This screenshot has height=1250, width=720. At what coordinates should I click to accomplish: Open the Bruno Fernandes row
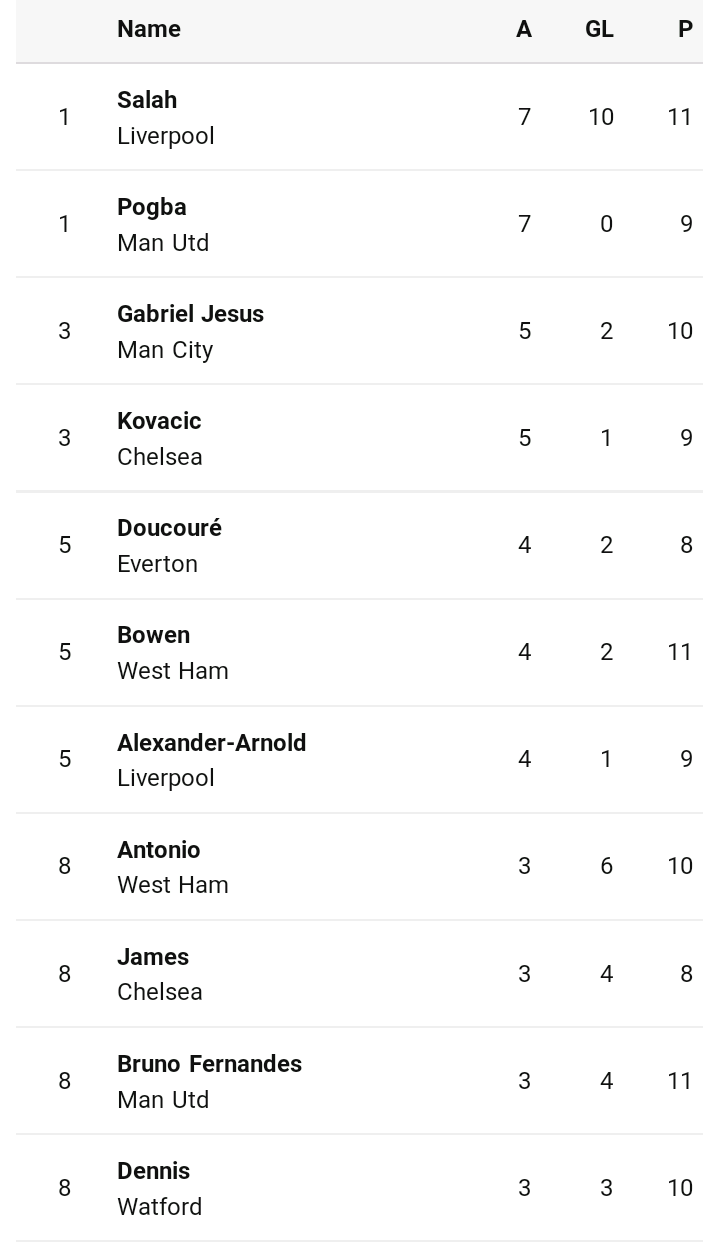click(x=359, y=1081)
